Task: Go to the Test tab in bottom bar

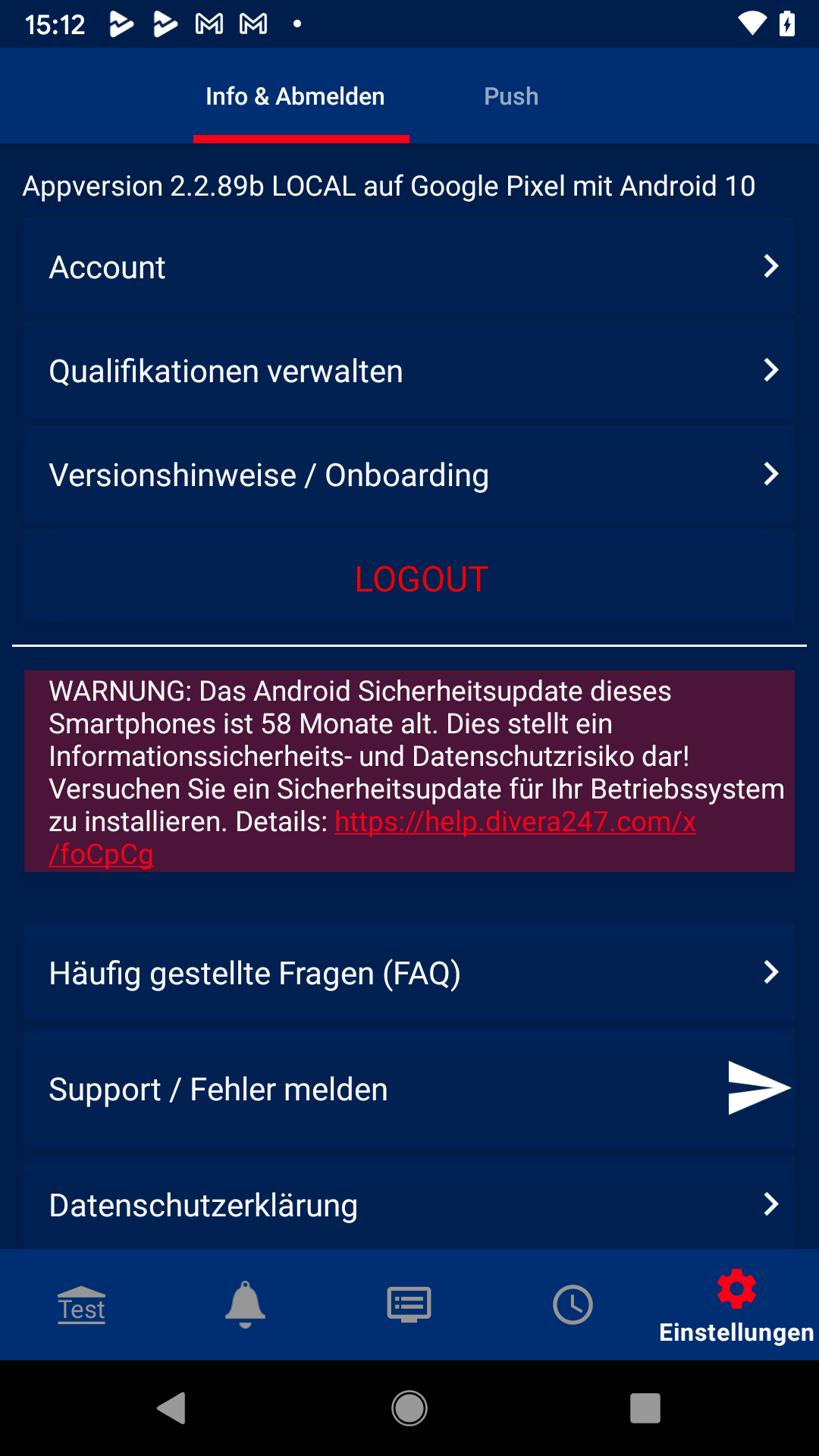Action: click(82, 1305)
